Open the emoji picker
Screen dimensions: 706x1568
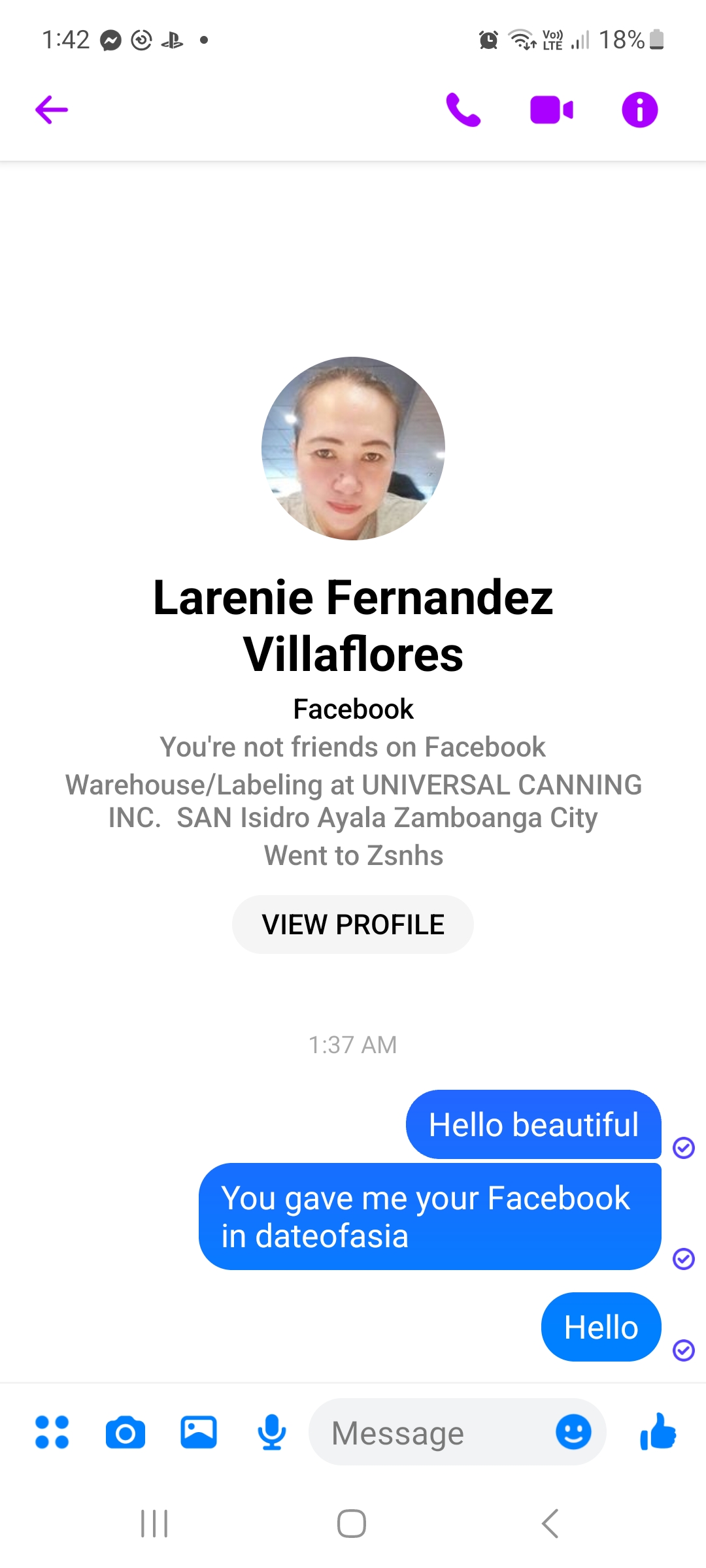(x=573, y=1432)
